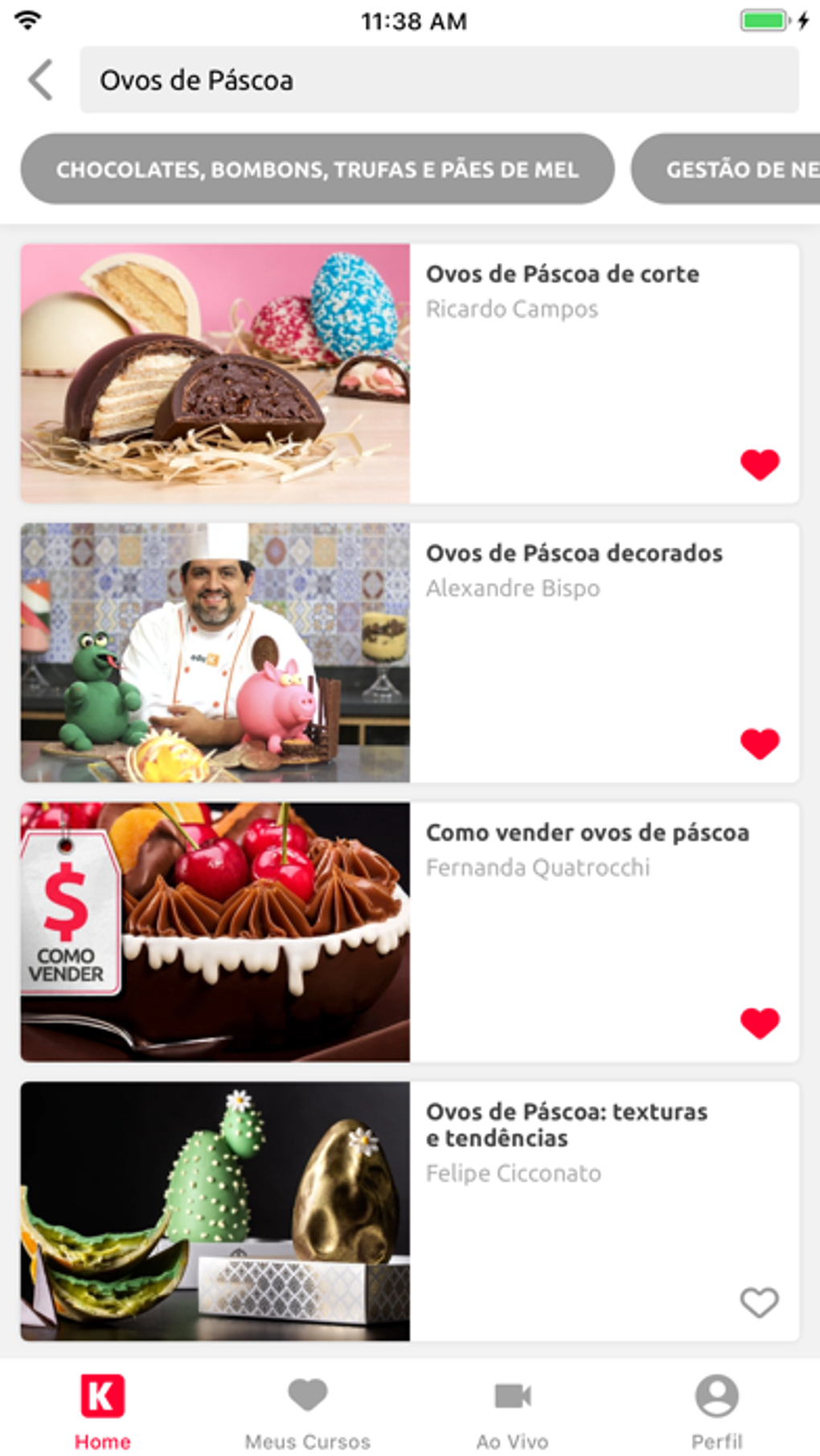Unfavorite 'Ovos de Páscoa de corte'
Viewport: 820px width, 1456px height.
pos(759,464)
